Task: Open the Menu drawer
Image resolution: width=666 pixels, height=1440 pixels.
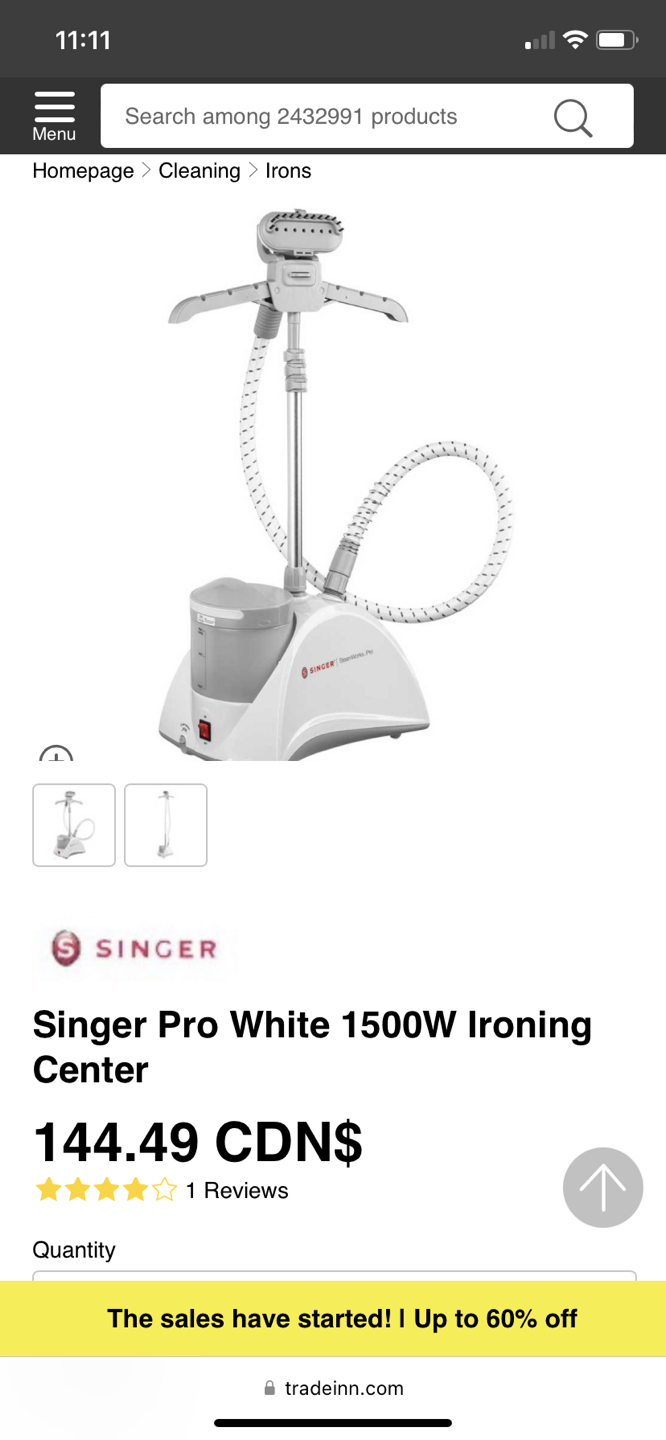Action: [54, 116]
